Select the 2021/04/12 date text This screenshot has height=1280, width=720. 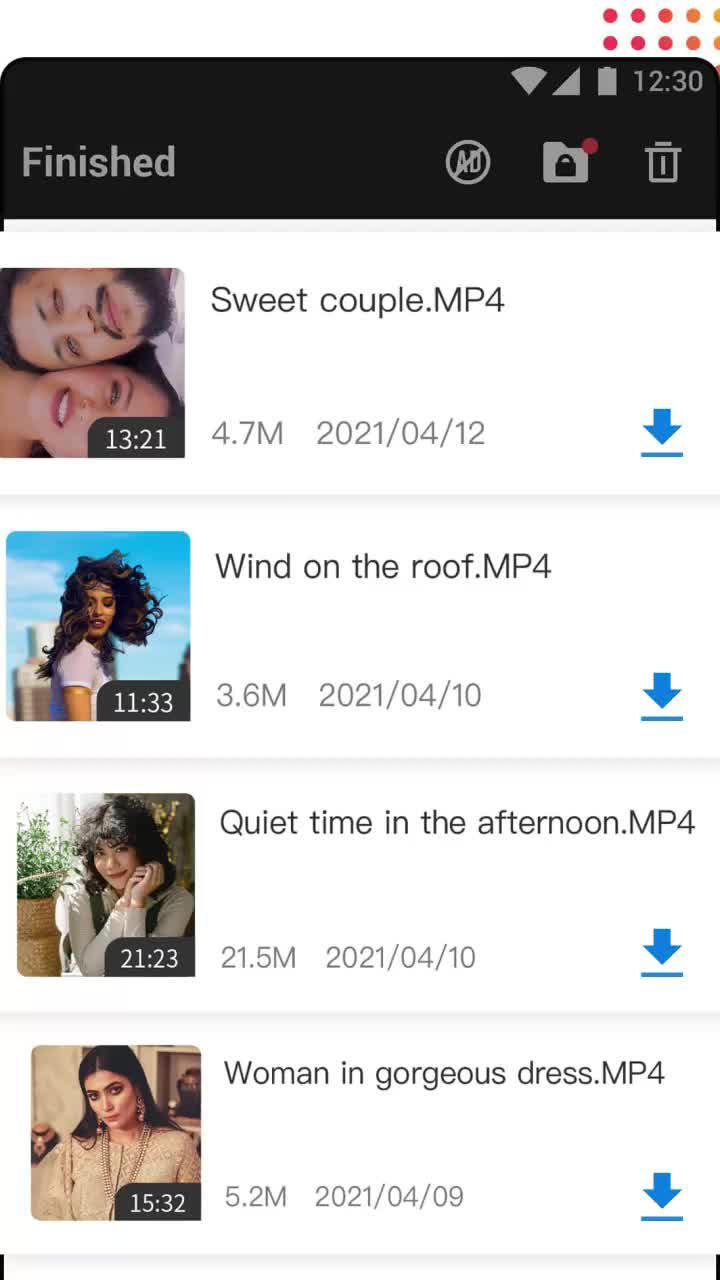coord(400,433)
